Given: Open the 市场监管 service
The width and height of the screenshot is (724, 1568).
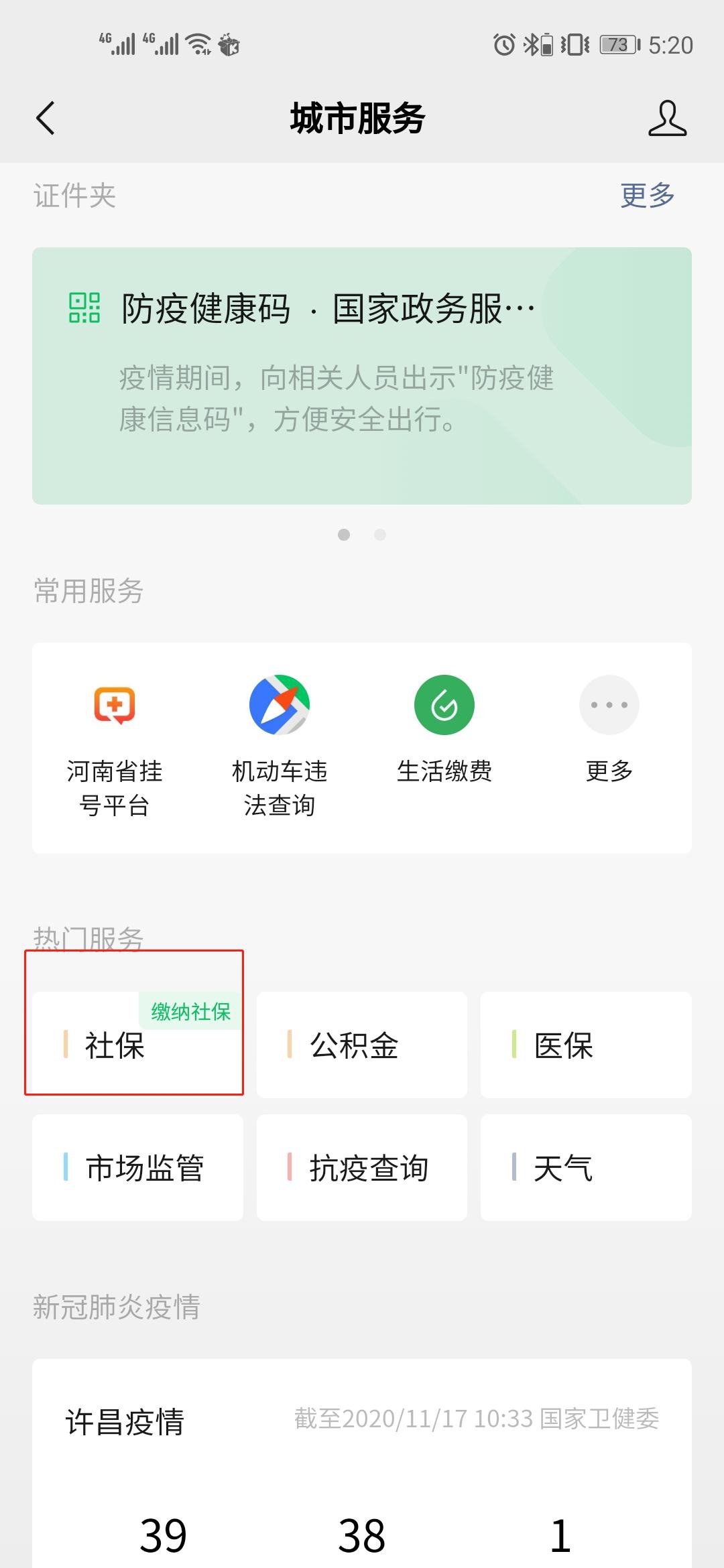Looking at the screenshot, I should [138, 1168].
